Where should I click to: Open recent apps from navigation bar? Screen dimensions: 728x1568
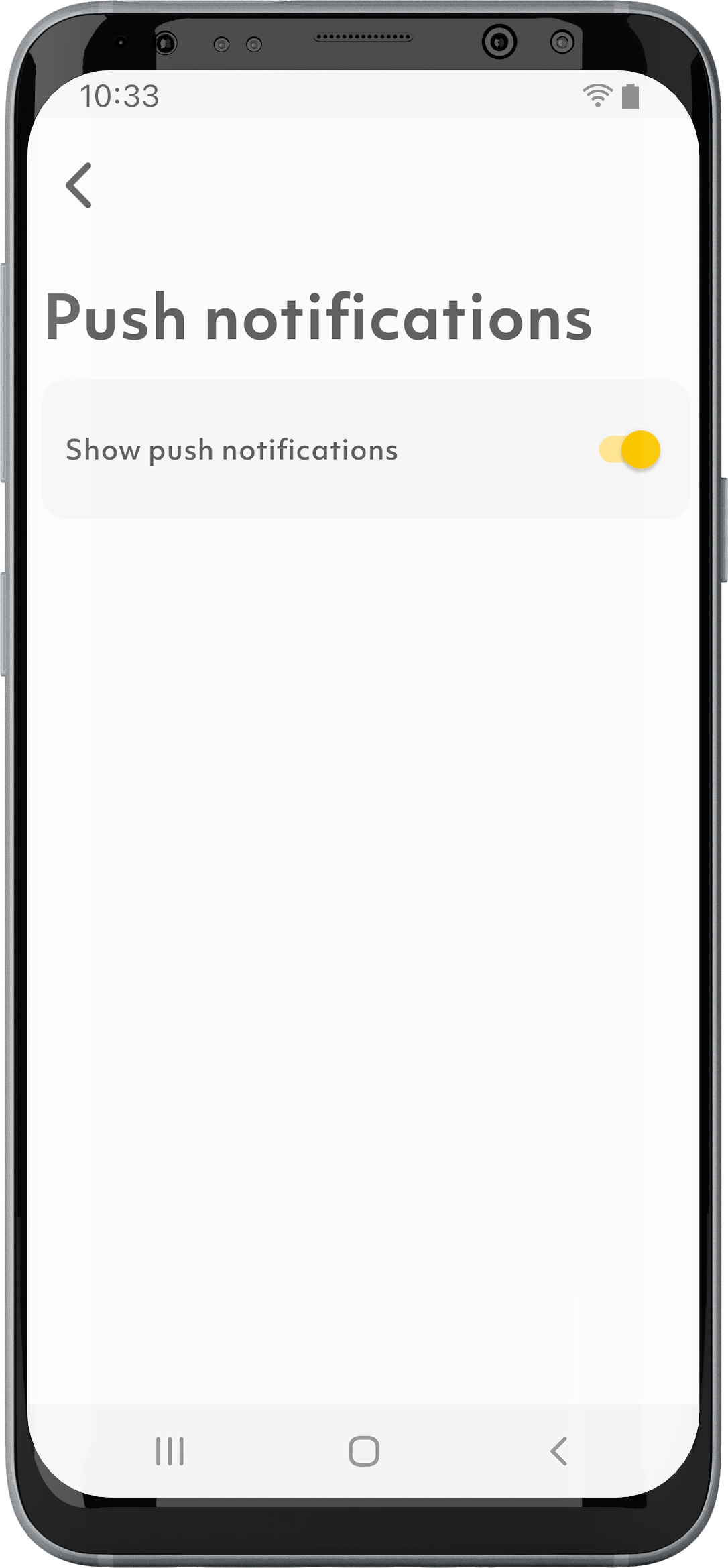pyautogui.click(x=170, y=1451)
